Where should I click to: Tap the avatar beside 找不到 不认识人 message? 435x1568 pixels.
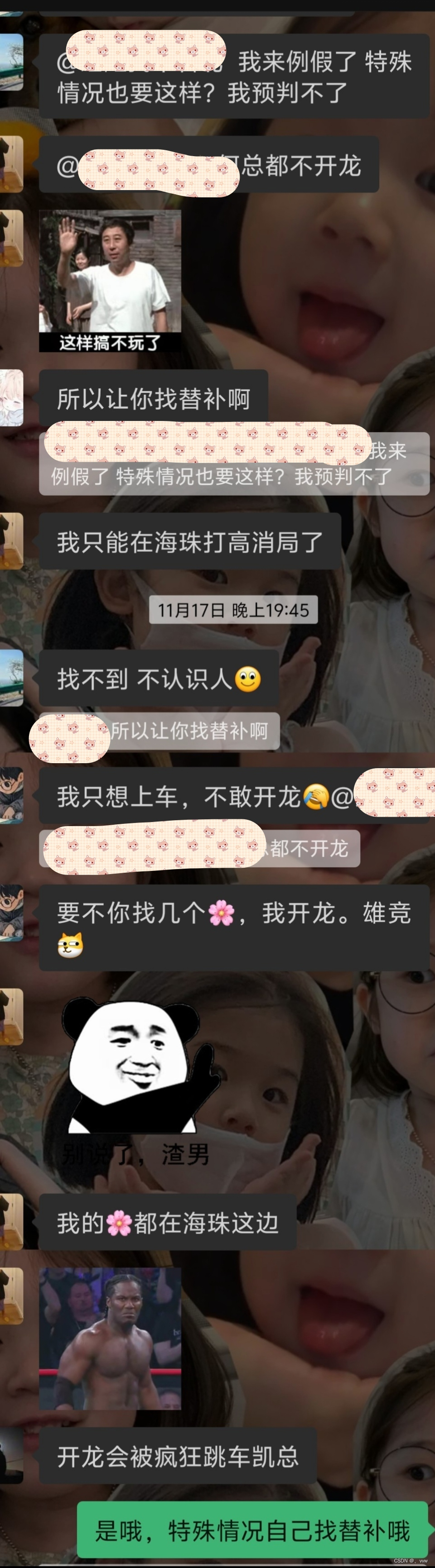click(x=11, y=677)
